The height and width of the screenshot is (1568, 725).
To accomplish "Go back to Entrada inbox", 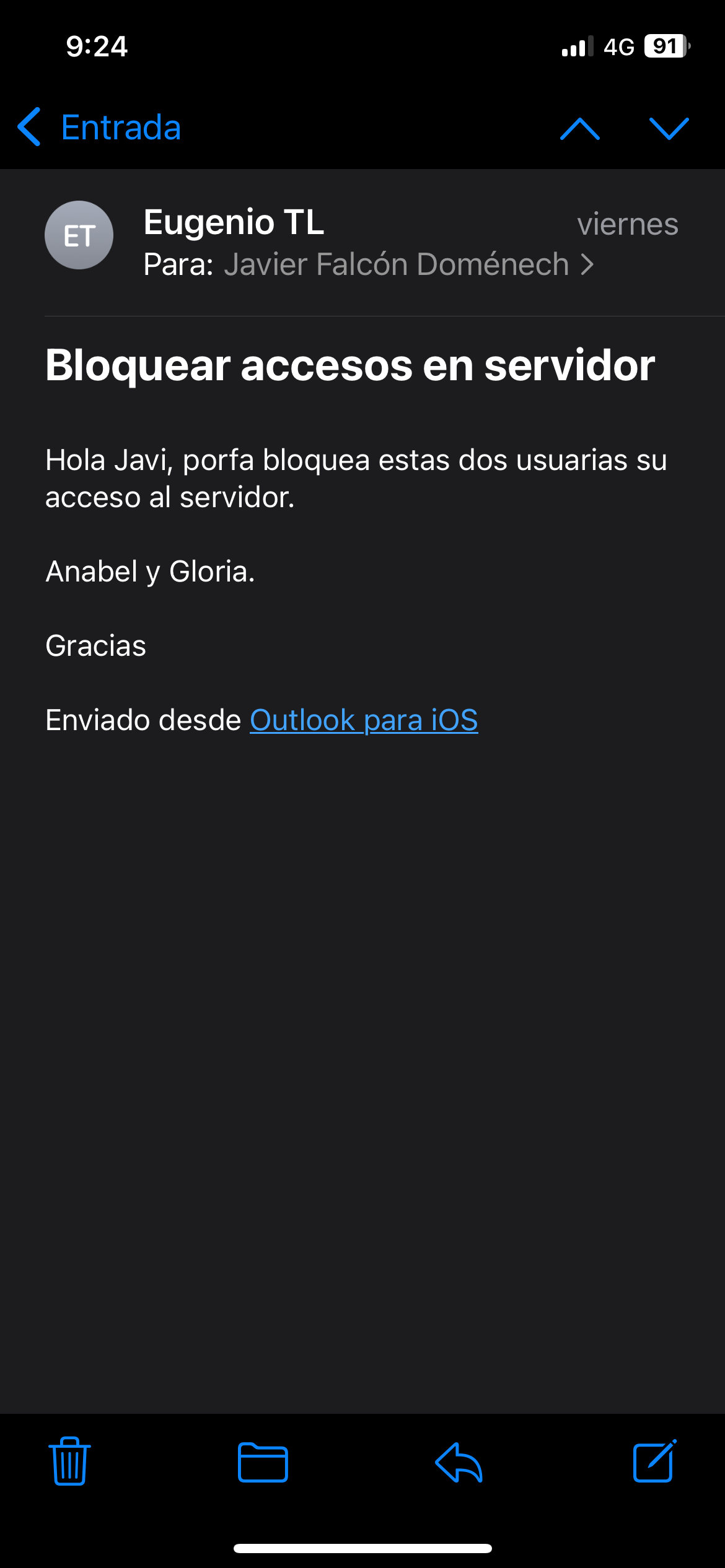I will click(99, 128).
